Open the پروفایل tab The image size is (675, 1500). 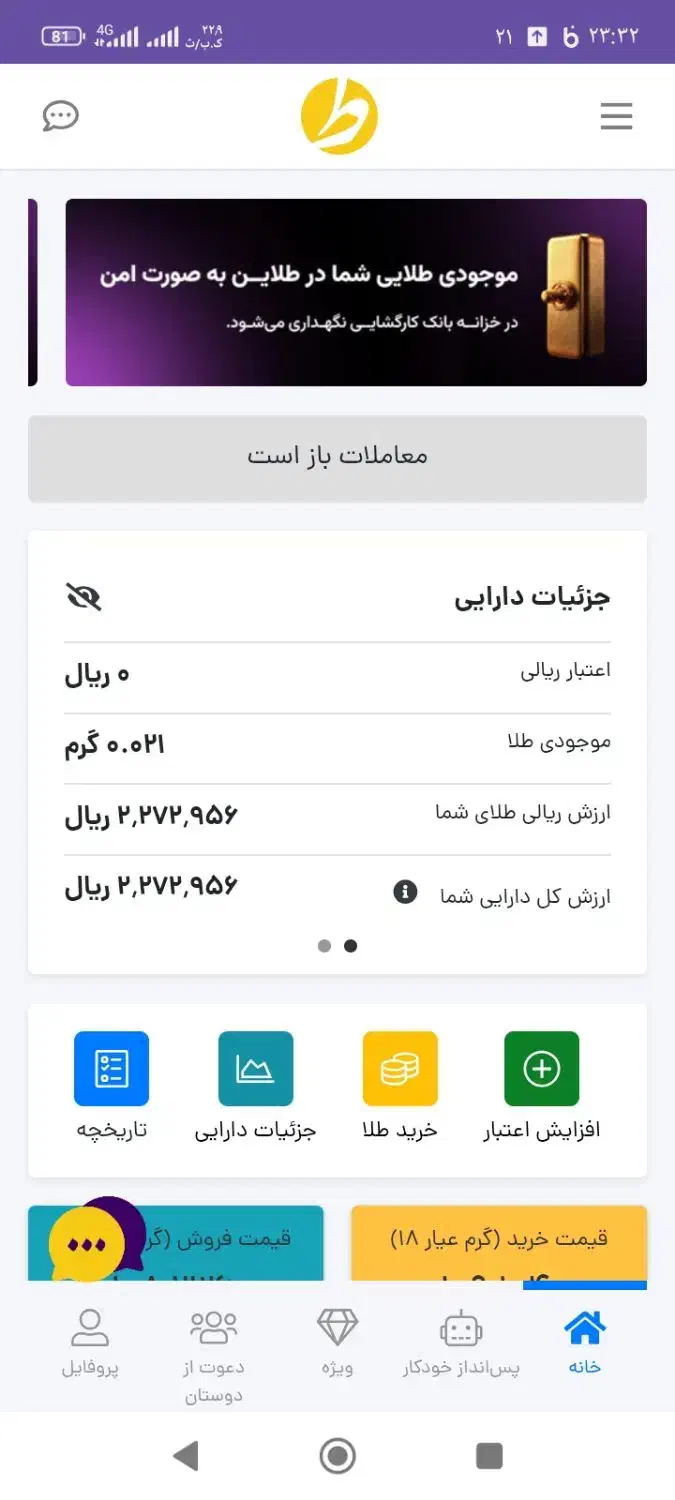pyautogui.click(x=90, y=1342)
